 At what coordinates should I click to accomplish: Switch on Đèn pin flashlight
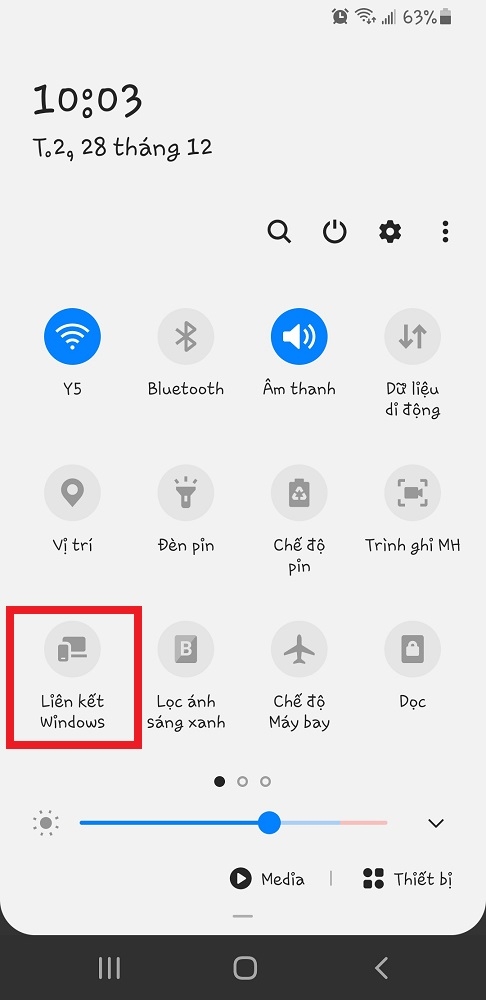click(186, 493)
